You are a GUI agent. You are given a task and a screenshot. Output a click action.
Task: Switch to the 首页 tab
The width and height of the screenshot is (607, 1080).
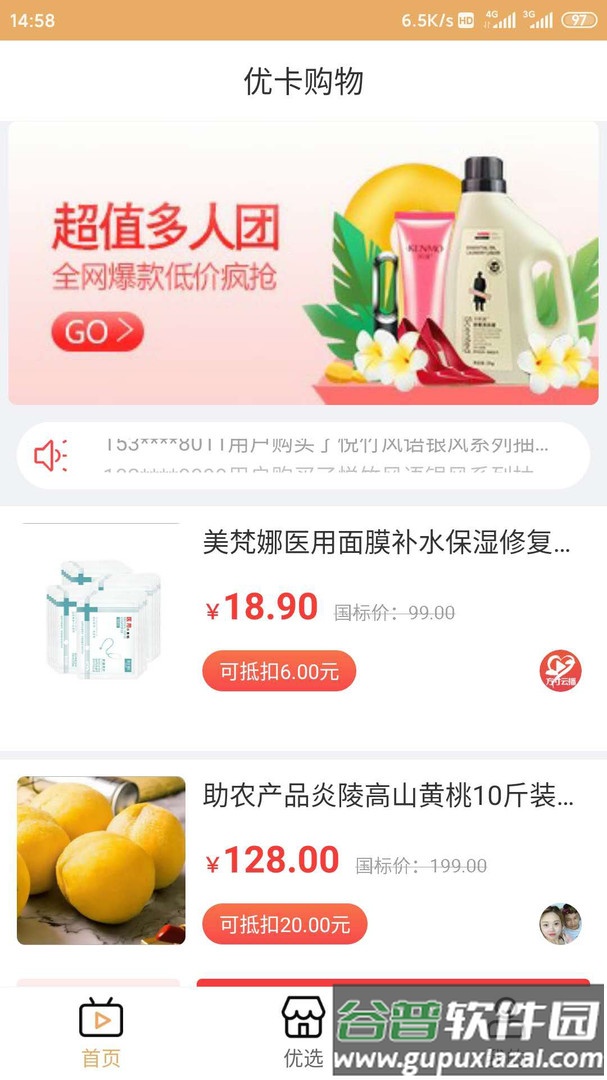point(101,1030)
